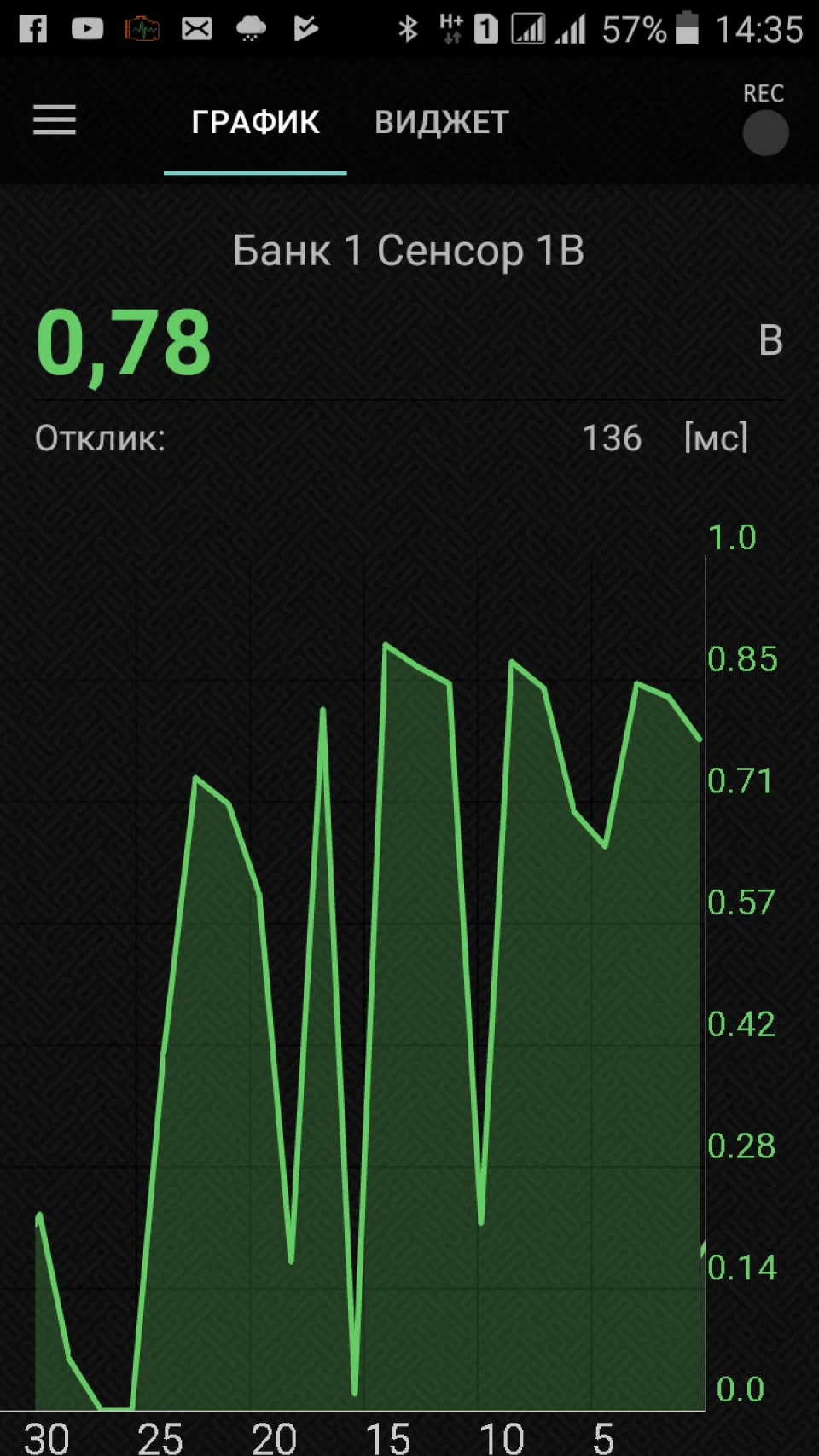Select the ГРАФИК tab
819x1456 pixels.
255,123
